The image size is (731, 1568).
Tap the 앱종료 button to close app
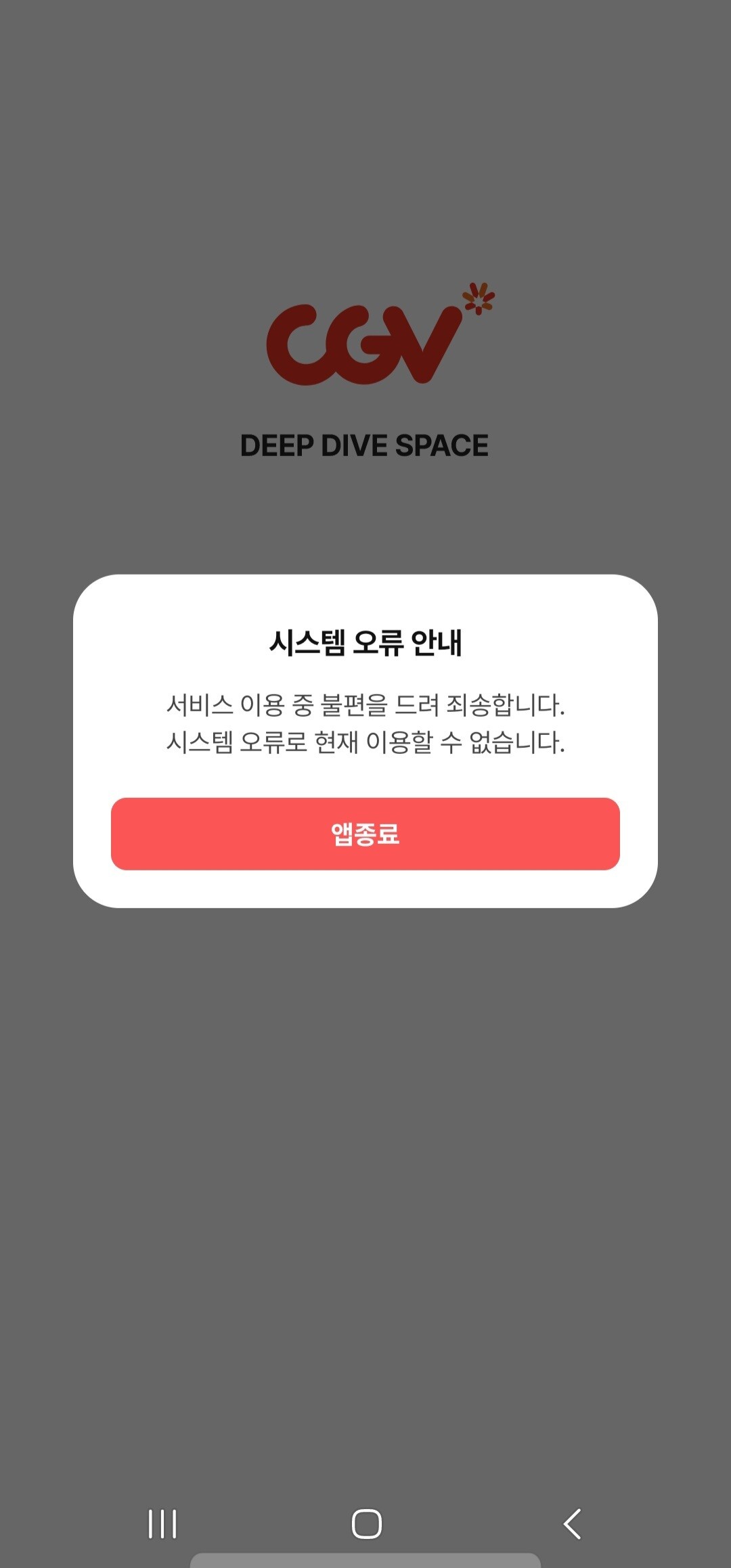365,834
